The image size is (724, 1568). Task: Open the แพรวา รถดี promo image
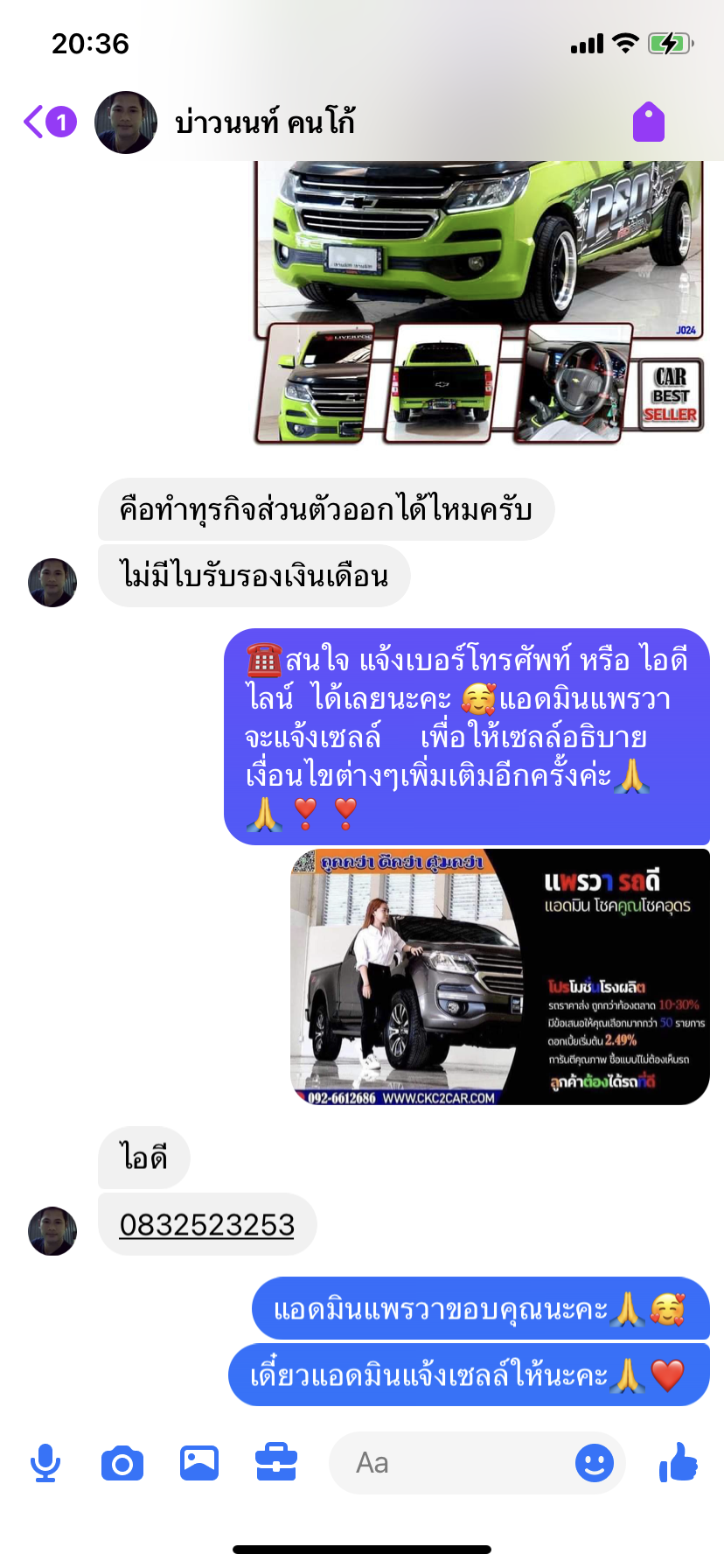point(499,976)
